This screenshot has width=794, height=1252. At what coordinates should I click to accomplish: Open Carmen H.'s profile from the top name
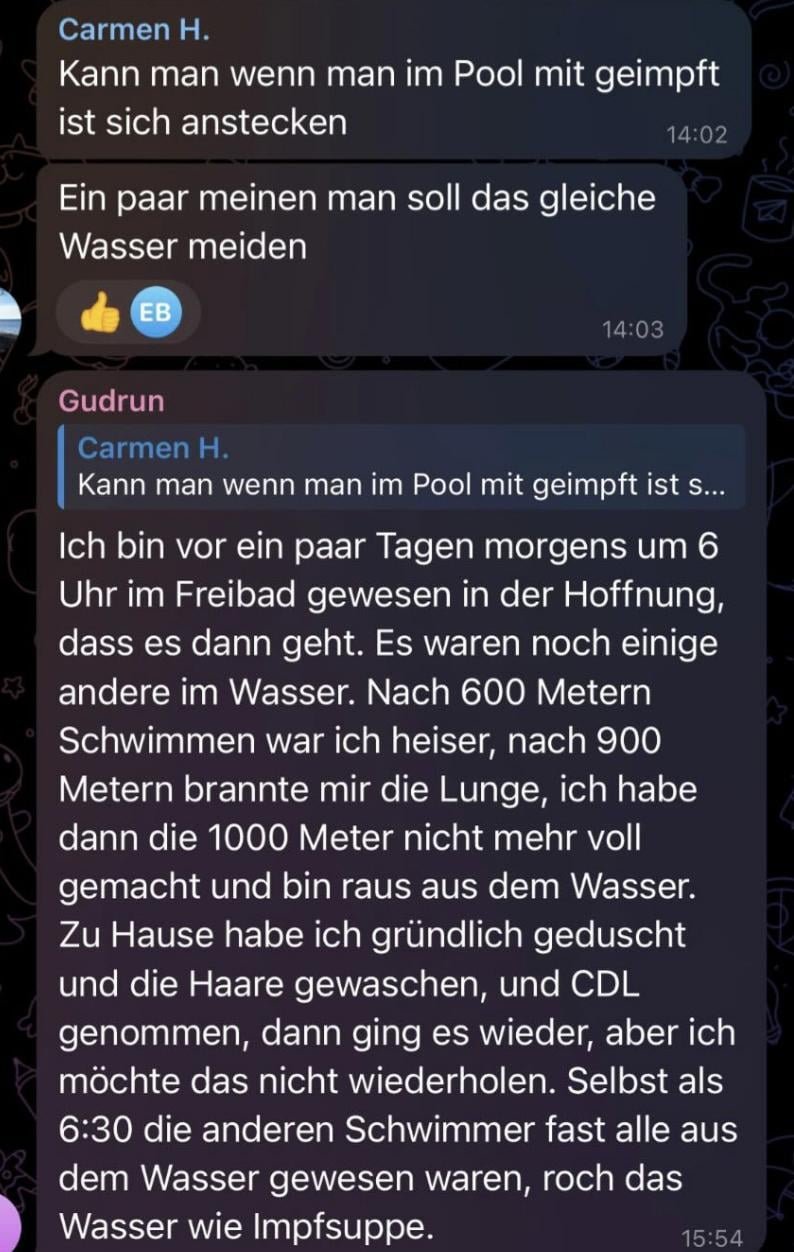(135, 29)
